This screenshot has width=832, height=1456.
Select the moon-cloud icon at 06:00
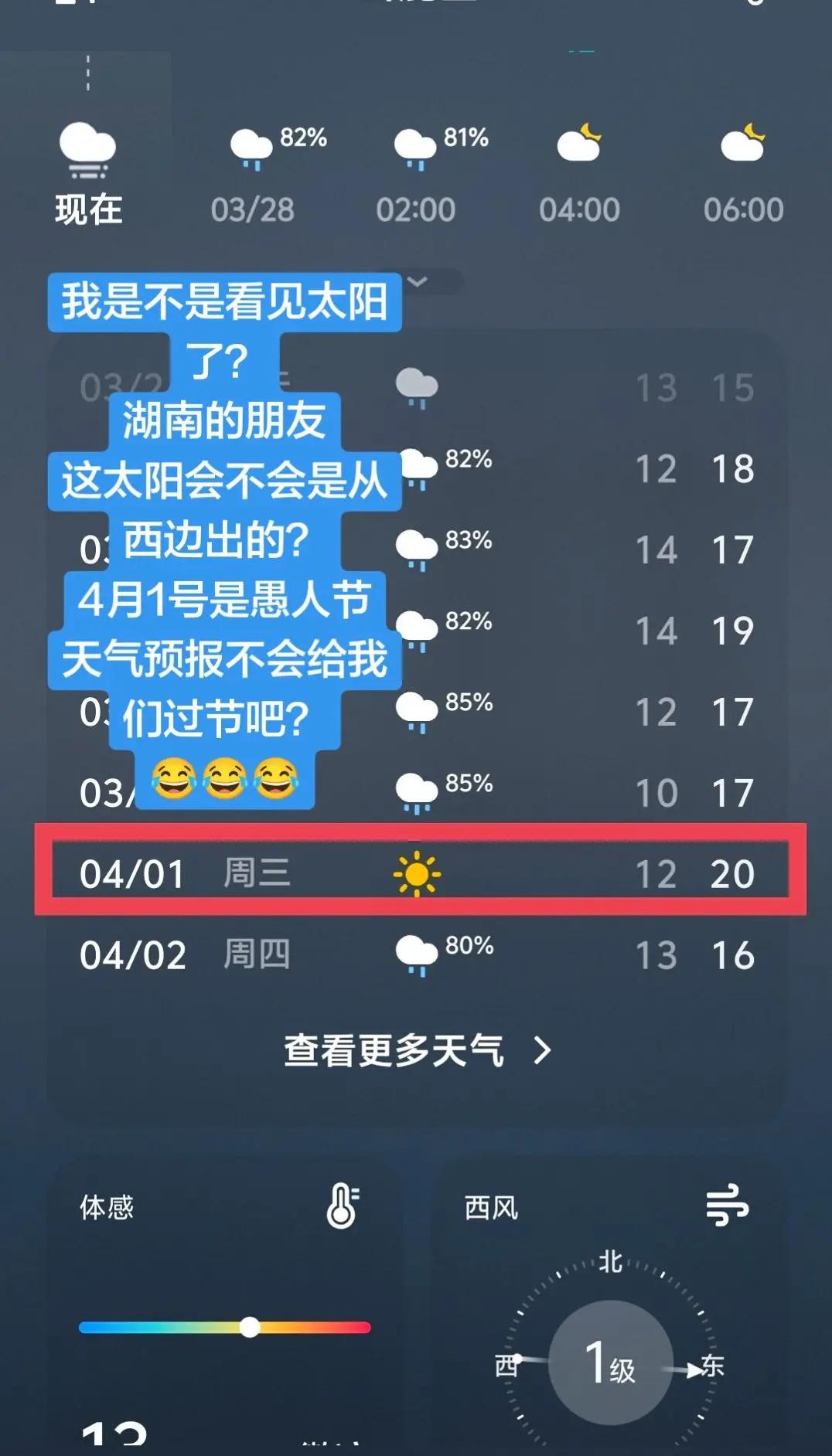point(745,142)
